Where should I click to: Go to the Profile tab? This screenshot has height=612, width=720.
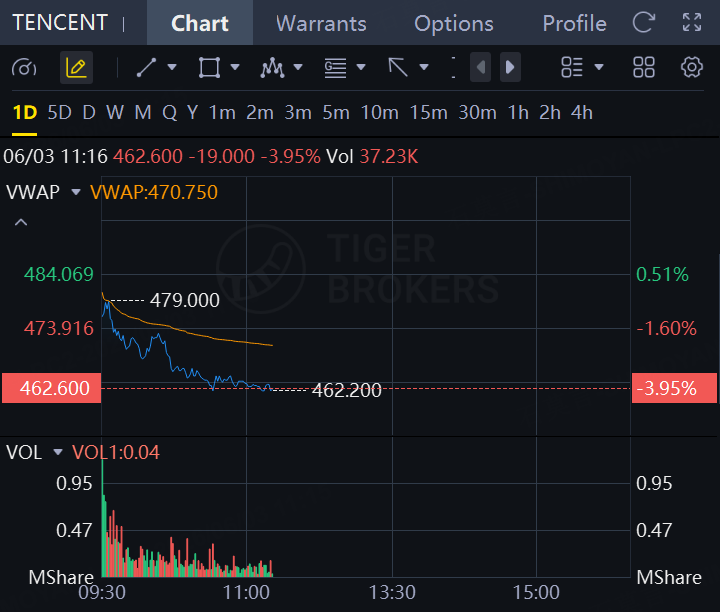coord(574,23)
